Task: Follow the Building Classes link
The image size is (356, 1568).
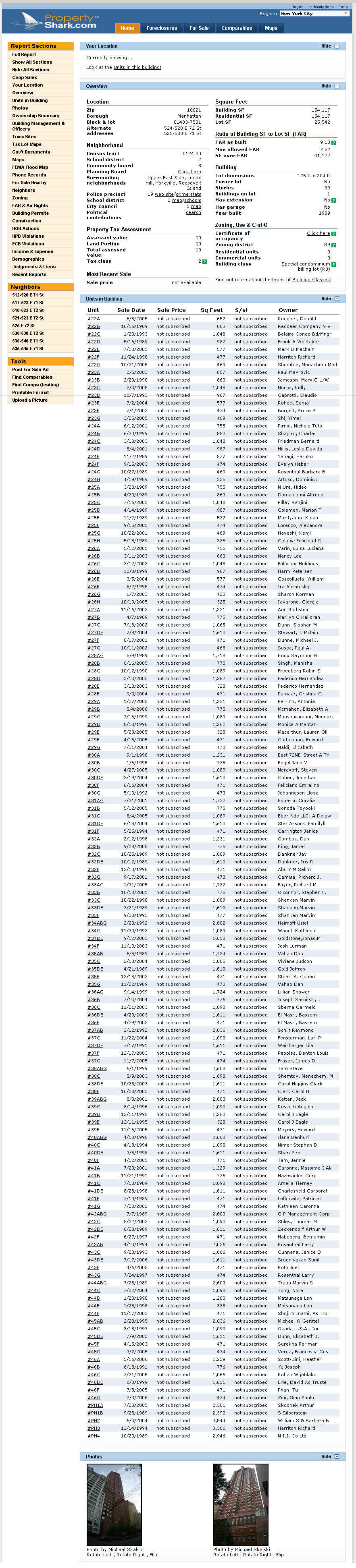Action: [x=312, y=280]
